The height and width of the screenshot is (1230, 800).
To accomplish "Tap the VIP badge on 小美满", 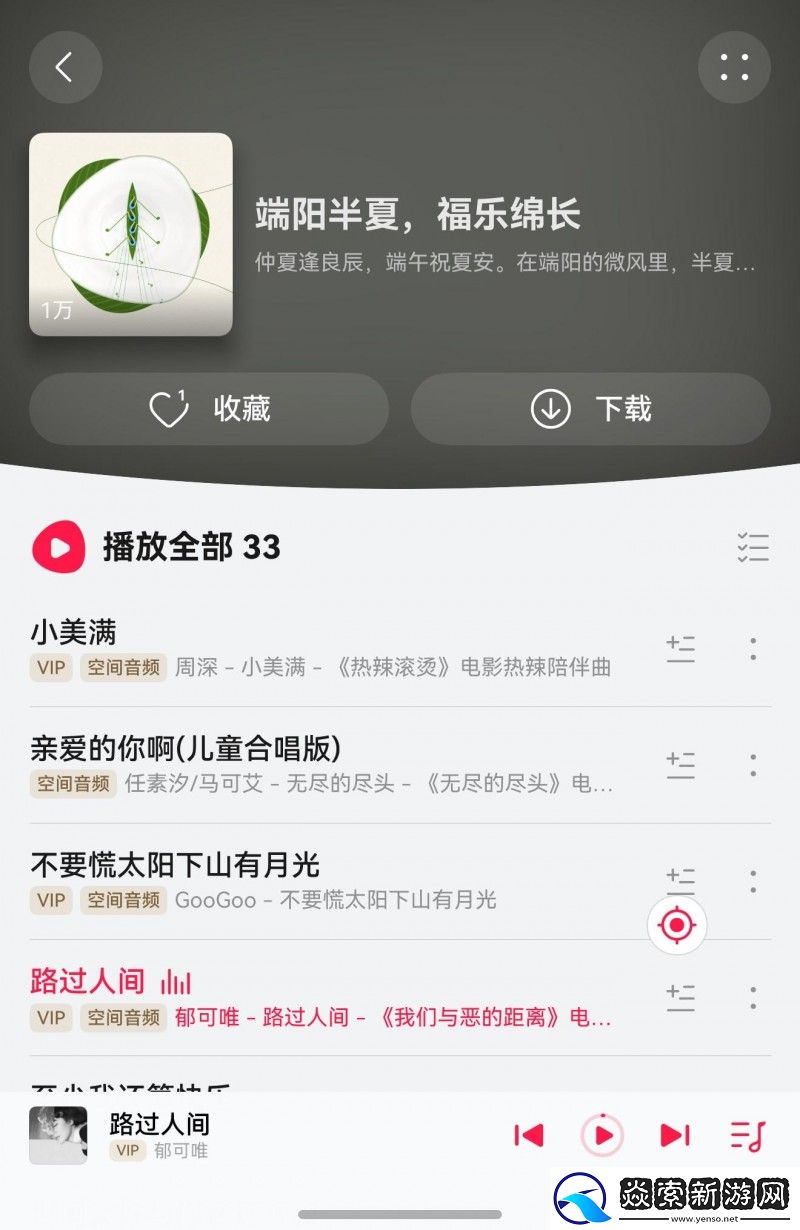I will click(x=51, y=667).
